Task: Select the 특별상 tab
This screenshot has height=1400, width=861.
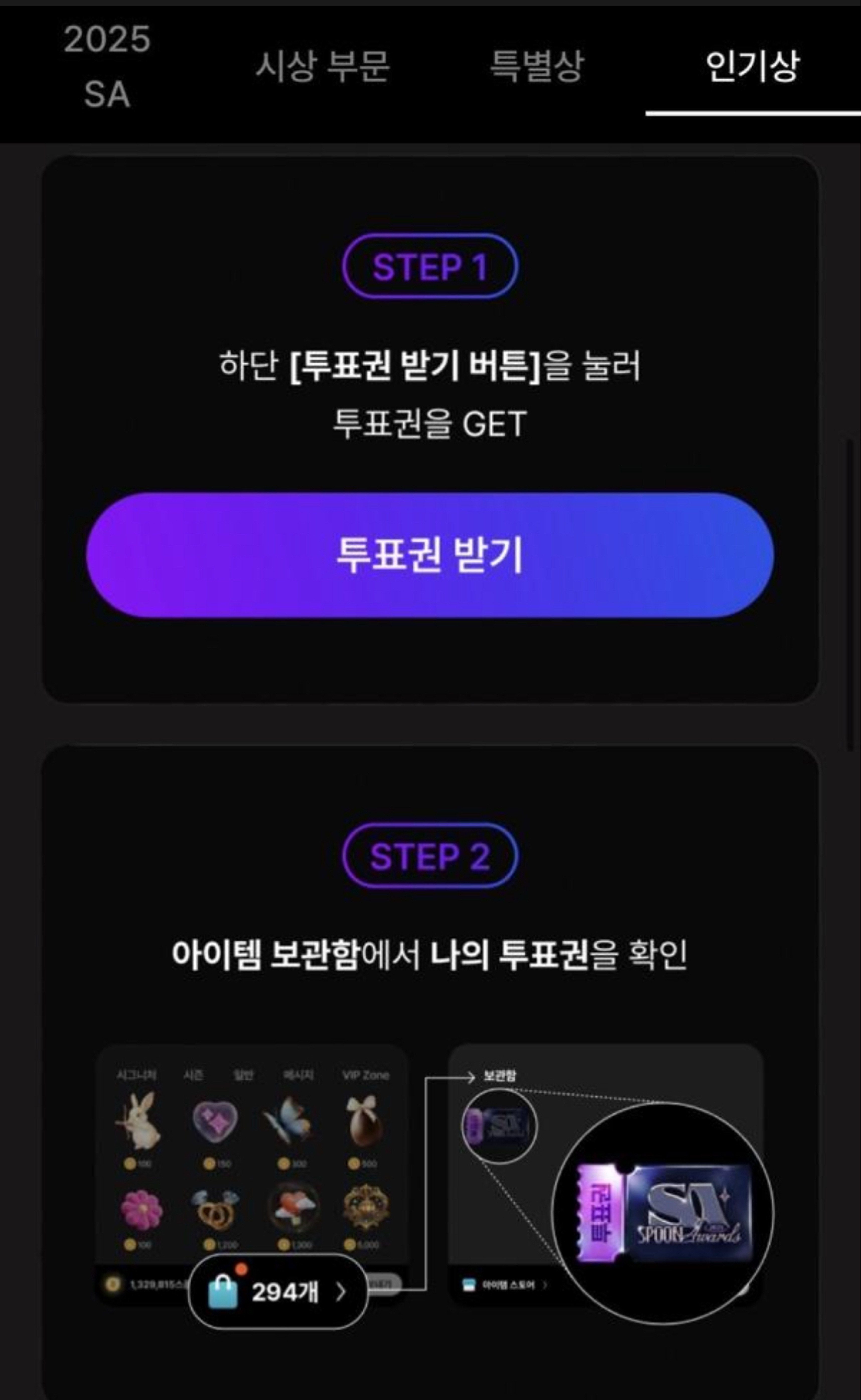Action: coord(537,67)
